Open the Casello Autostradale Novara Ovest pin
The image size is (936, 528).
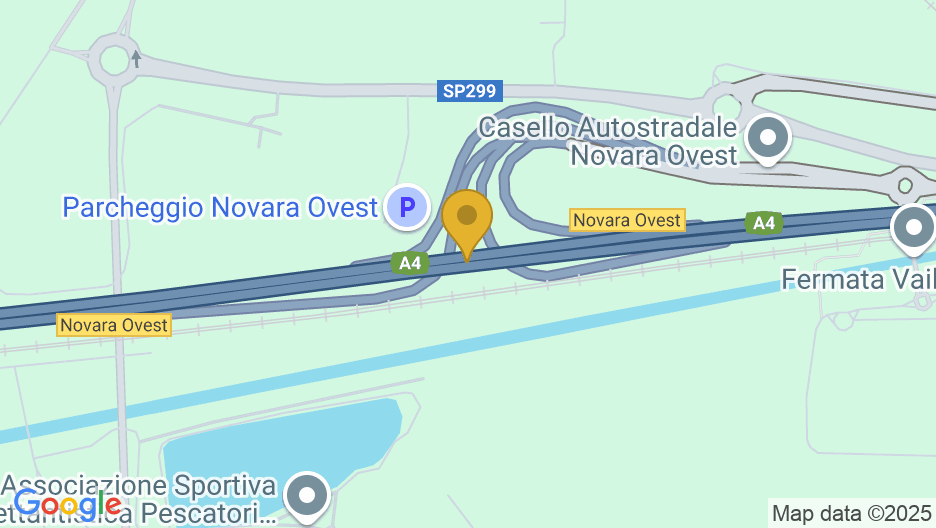click(769, 138)
